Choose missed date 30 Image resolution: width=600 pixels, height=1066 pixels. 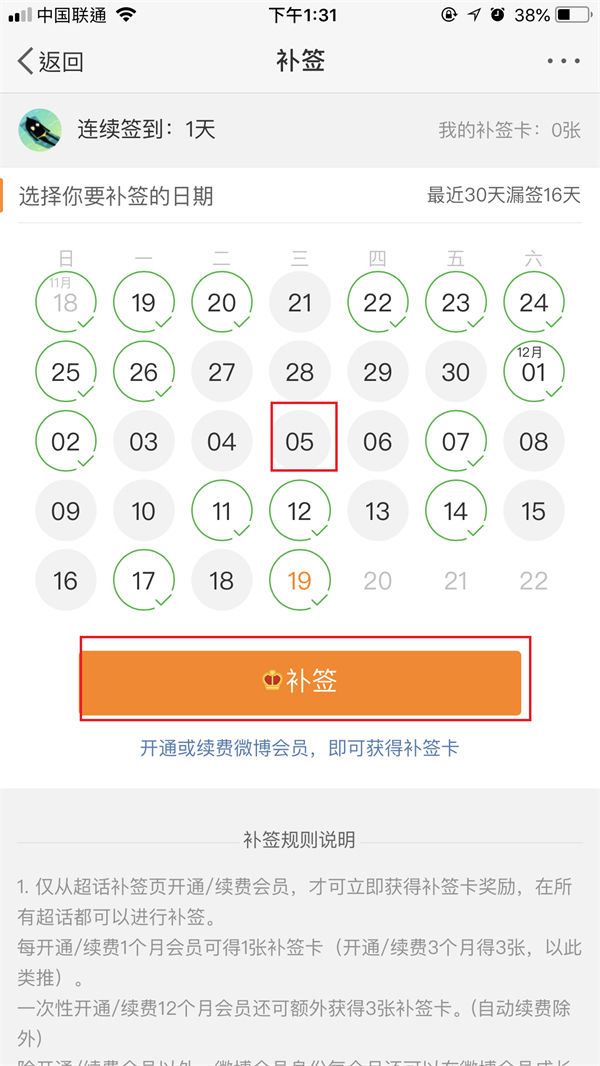pyautogui.click(x=456, y=372)
